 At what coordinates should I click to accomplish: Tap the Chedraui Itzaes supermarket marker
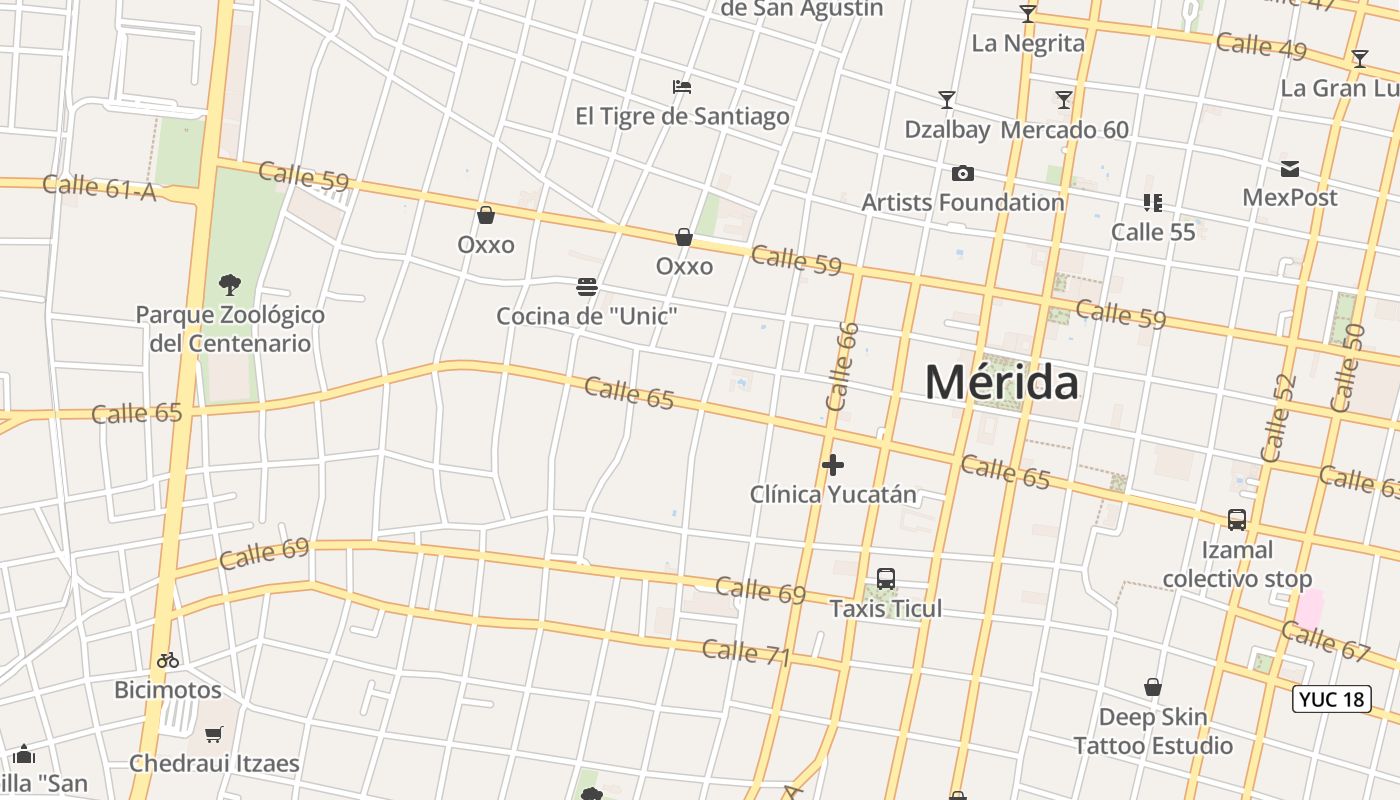[213, 735]
